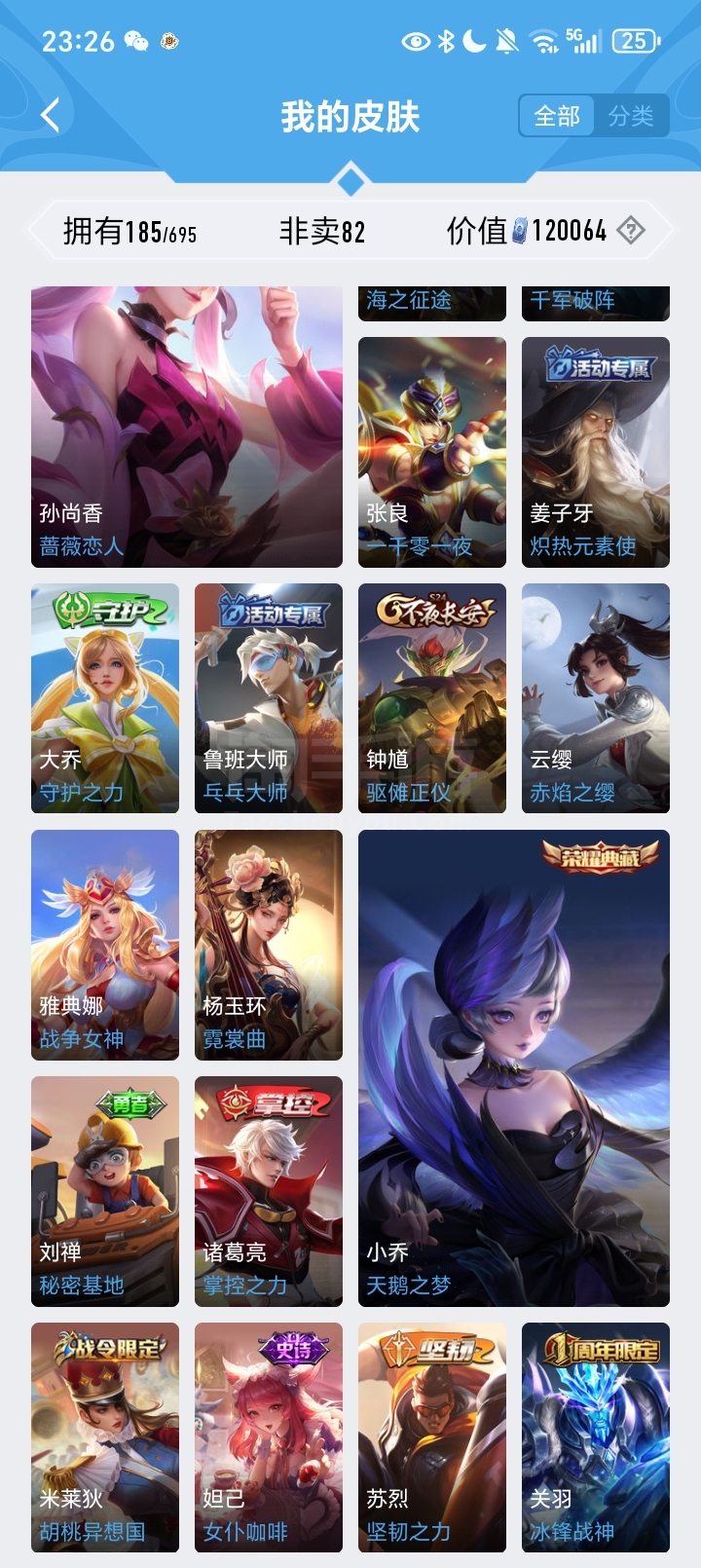Switch to the 分类 tab
Viewport: 701px width, 1568px height.
pos(631,117)
